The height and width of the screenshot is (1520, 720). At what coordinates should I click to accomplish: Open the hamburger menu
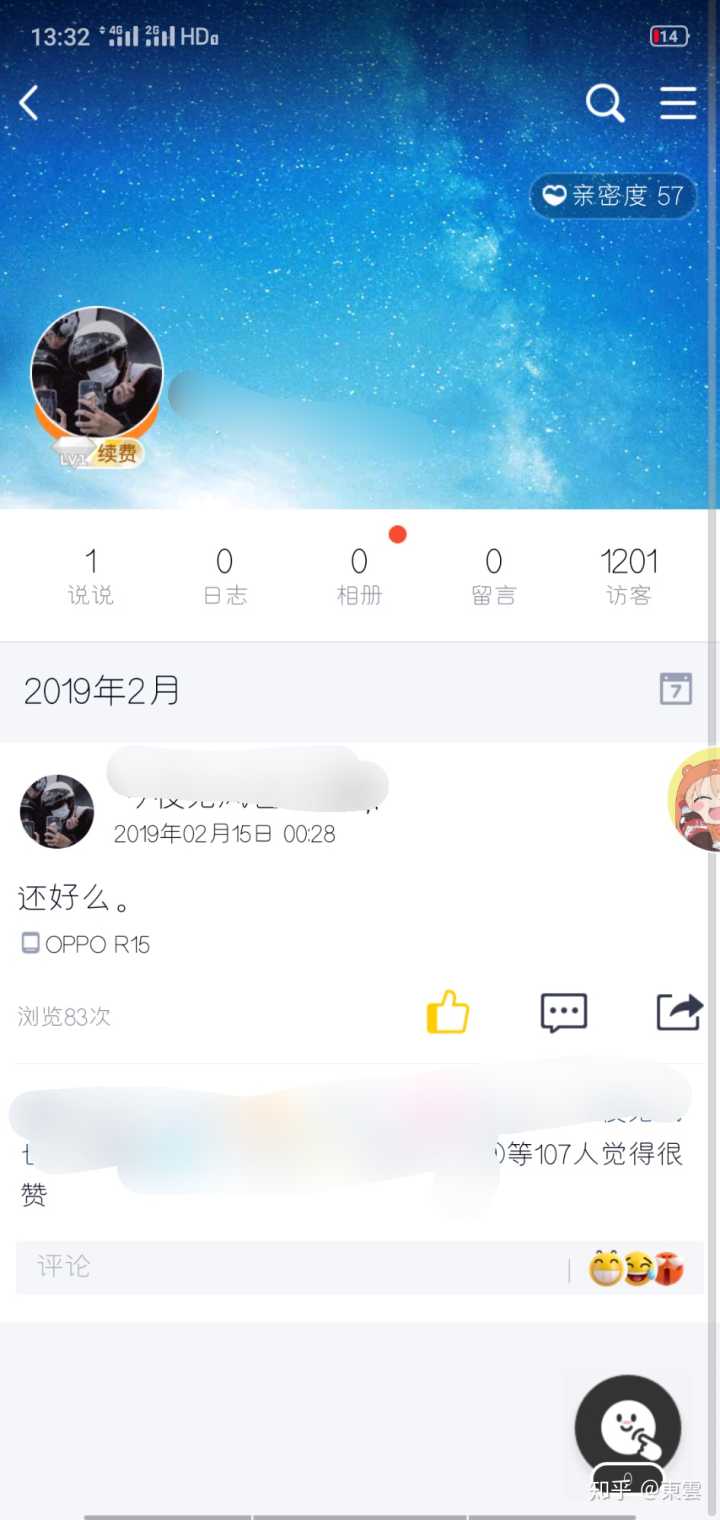point(678,102)
